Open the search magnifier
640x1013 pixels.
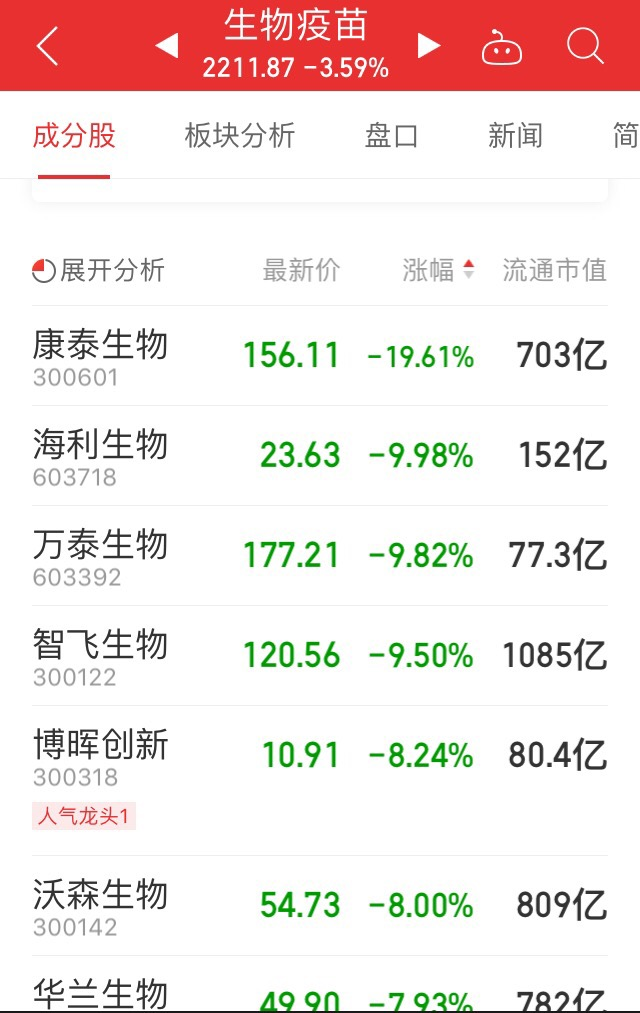585,46
